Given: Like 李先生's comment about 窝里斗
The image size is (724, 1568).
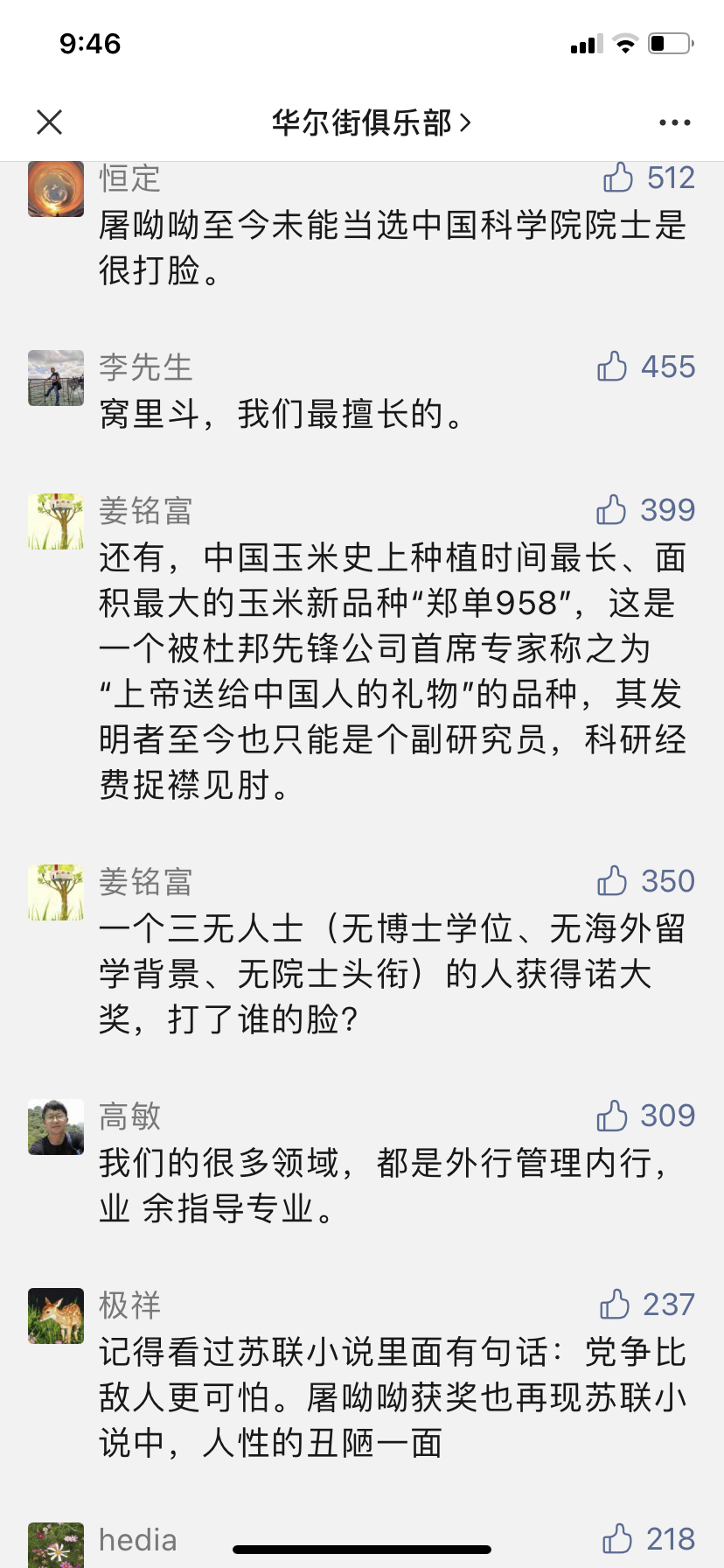Looking at the screenshot, I should (613, 367).
